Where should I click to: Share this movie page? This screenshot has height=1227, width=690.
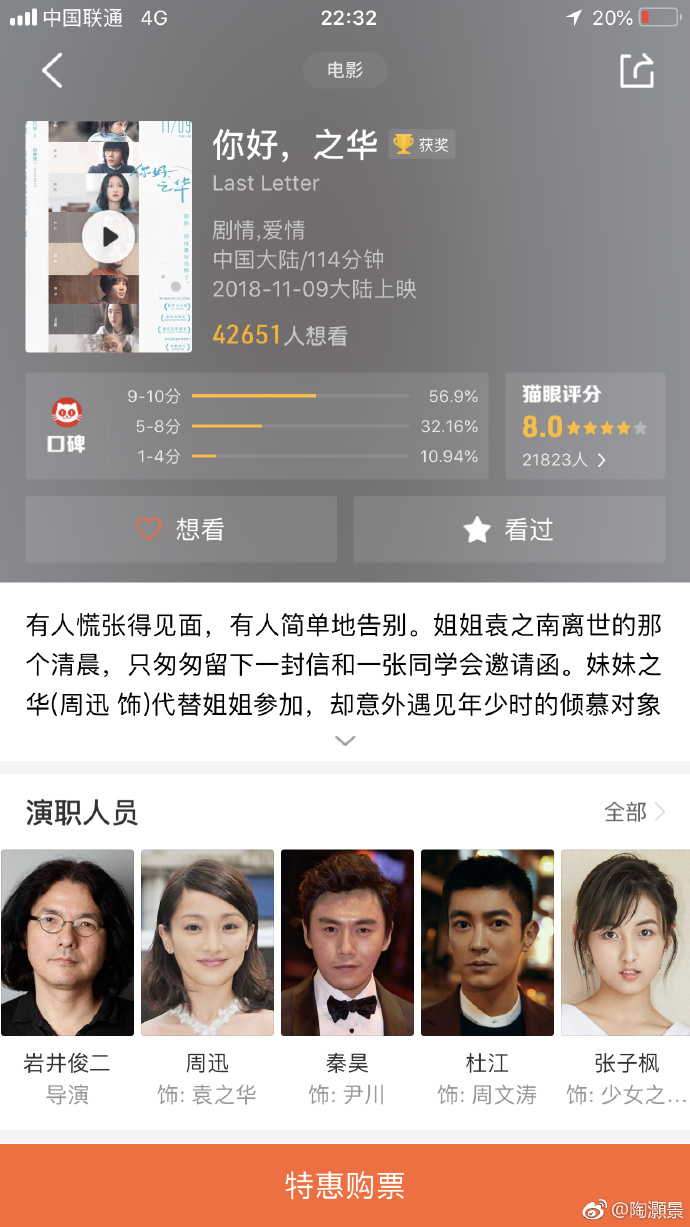tap(636, 71)
